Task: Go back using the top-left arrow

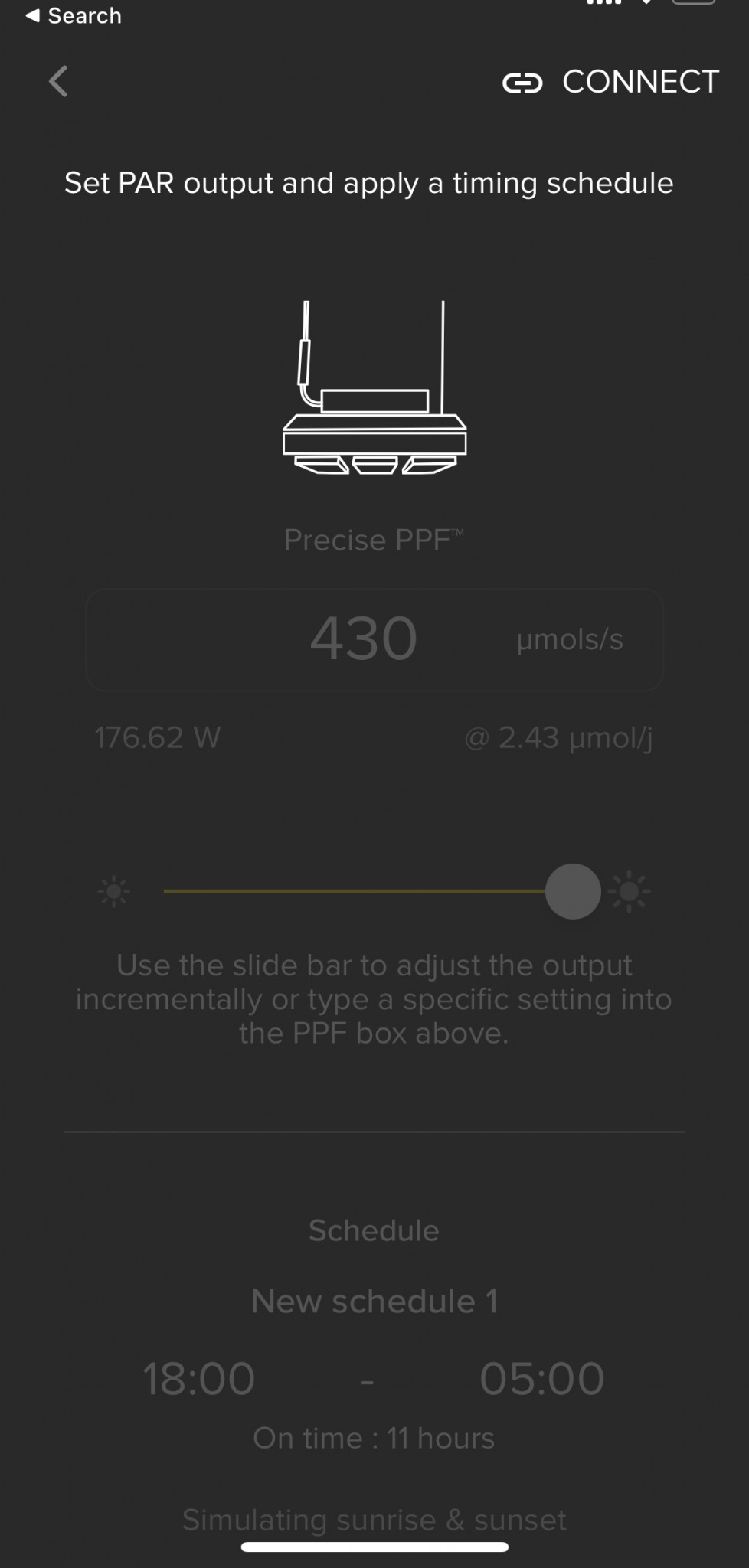Action: pos(58,81)
